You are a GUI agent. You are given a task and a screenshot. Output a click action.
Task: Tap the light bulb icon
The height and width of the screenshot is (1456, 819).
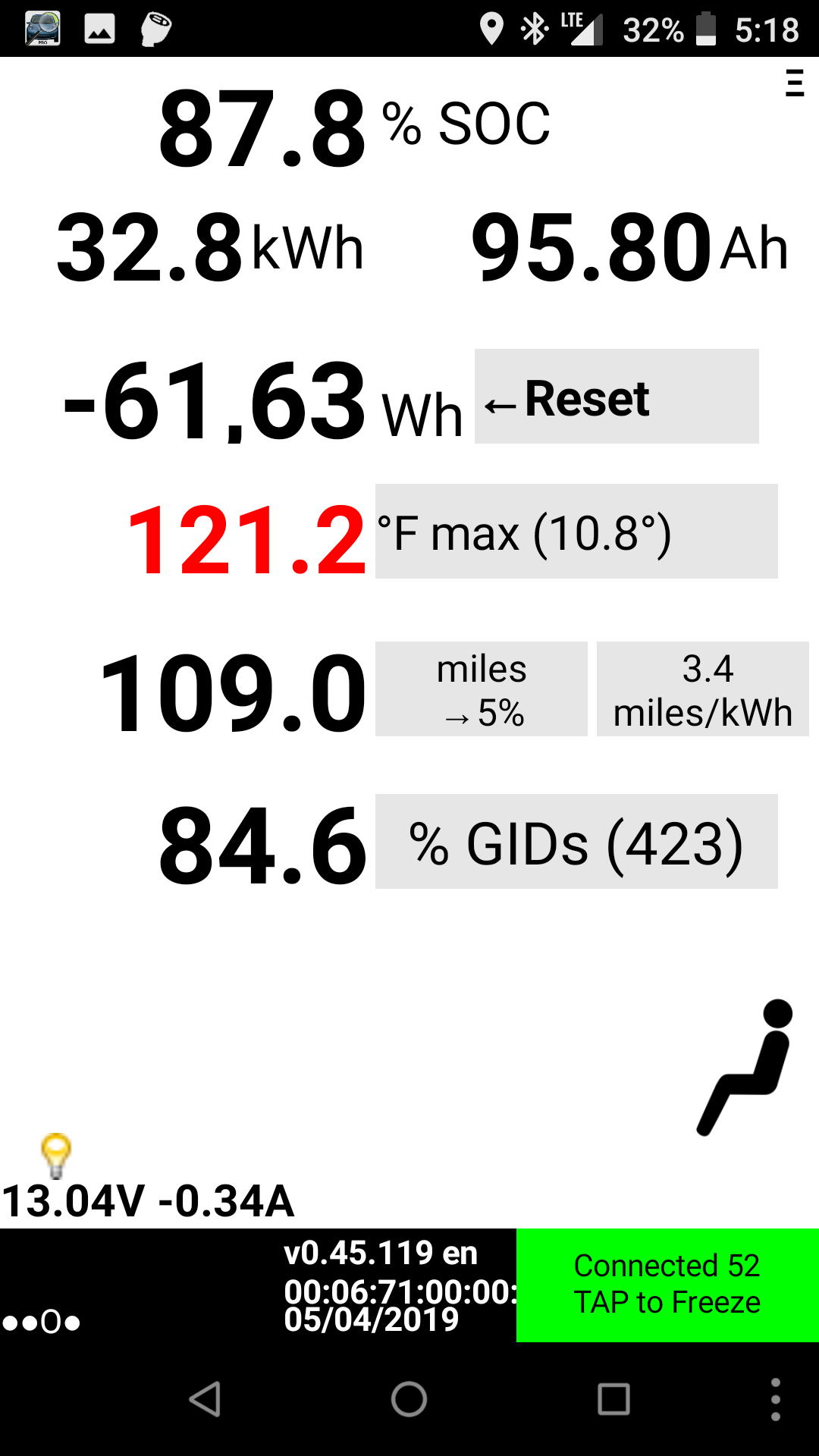tap(56, 1155)
